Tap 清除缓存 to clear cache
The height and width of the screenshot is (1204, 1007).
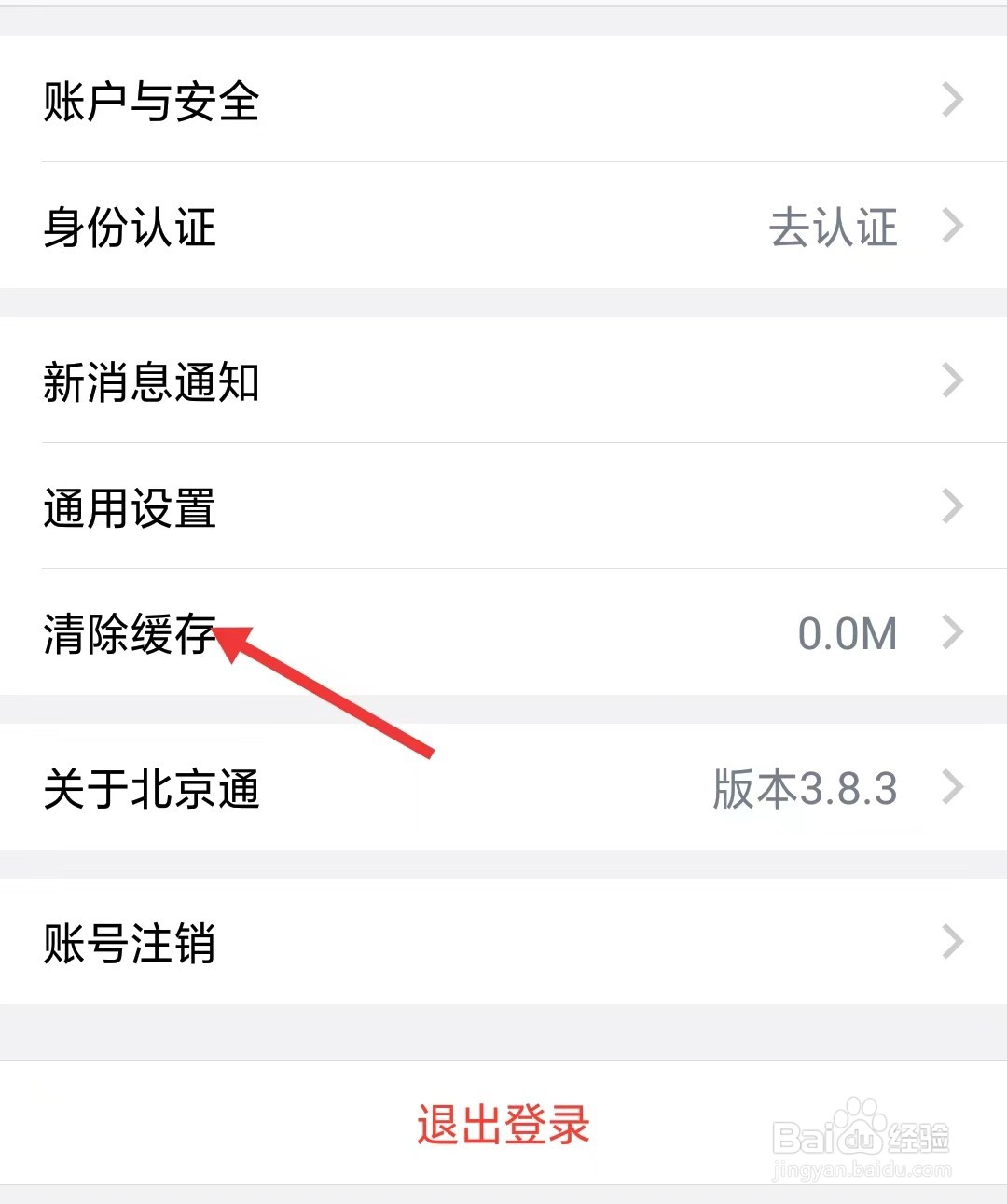click(x=129, y=634)
